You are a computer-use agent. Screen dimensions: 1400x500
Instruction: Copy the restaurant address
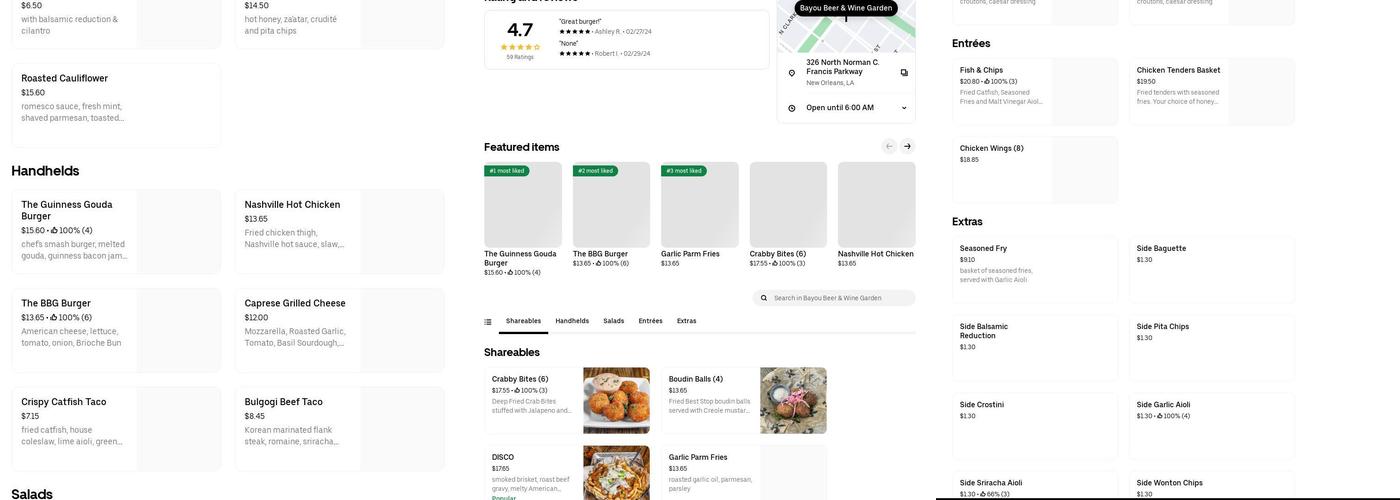pos(904,72)
